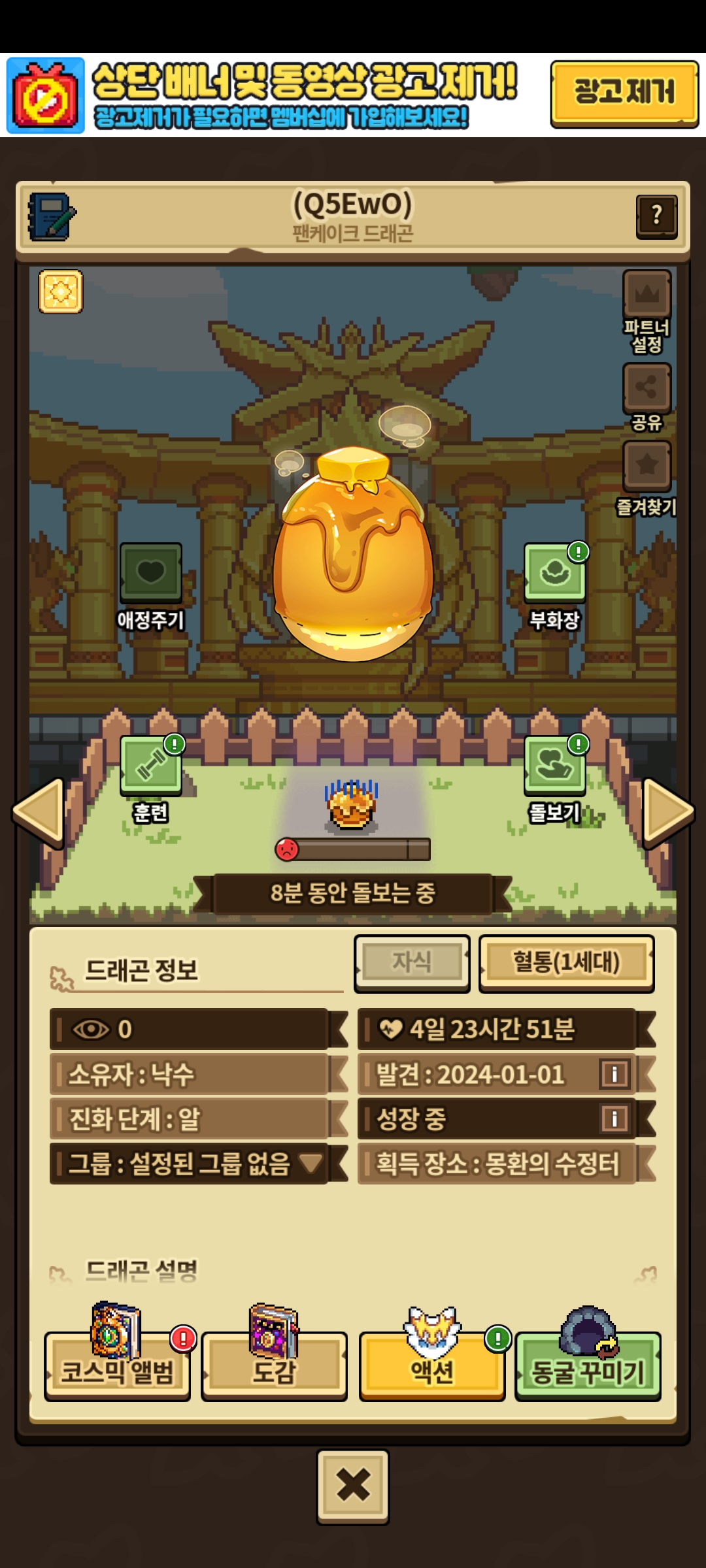Open 파트너 설정 crown button
The height and width of the screenshot is (1568, 706).
point(647,295)
